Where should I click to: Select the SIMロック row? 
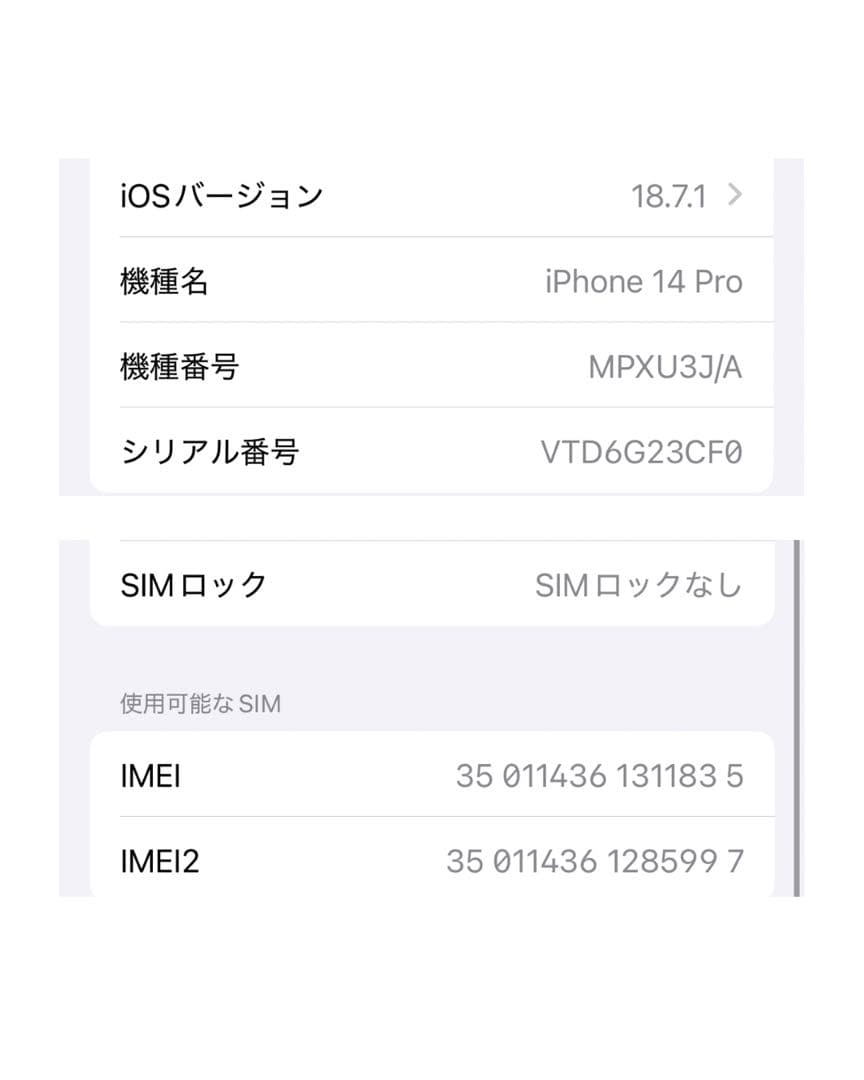tap(430, 586)
